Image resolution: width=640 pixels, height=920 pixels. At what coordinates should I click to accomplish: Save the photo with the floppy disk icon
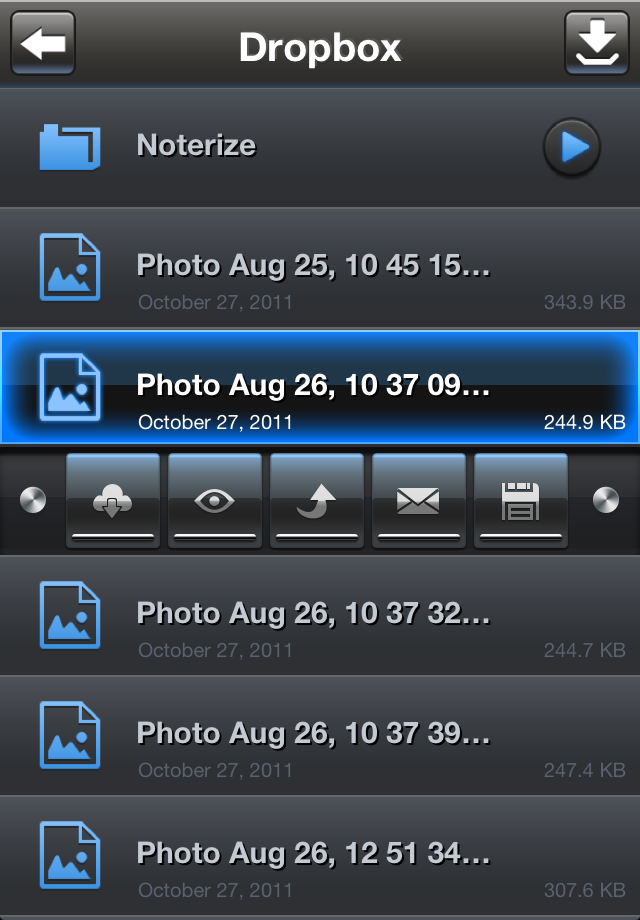click(520, 500)
